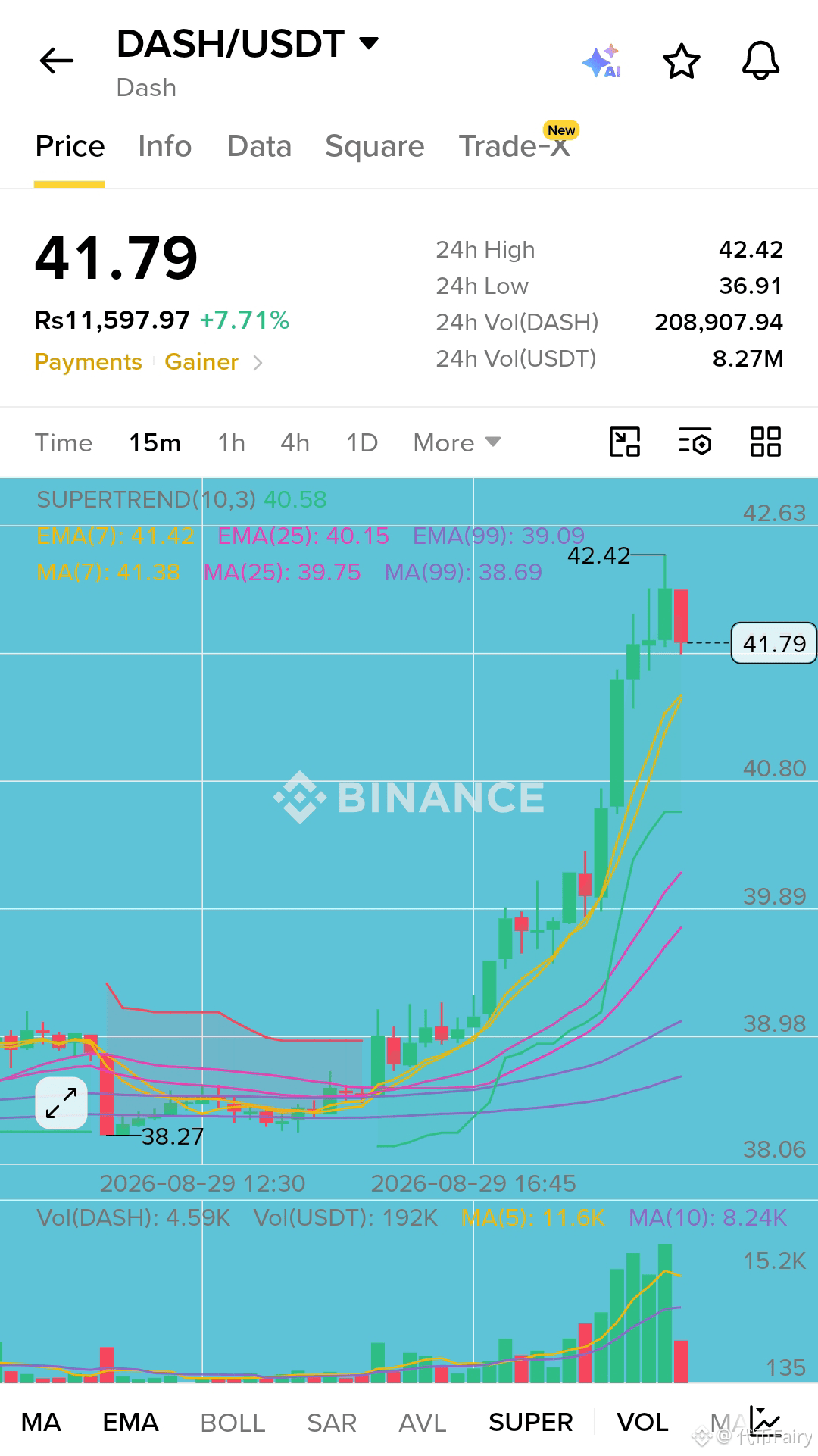
Task: Select the 1D chart interval
Action: click(362, 443)
